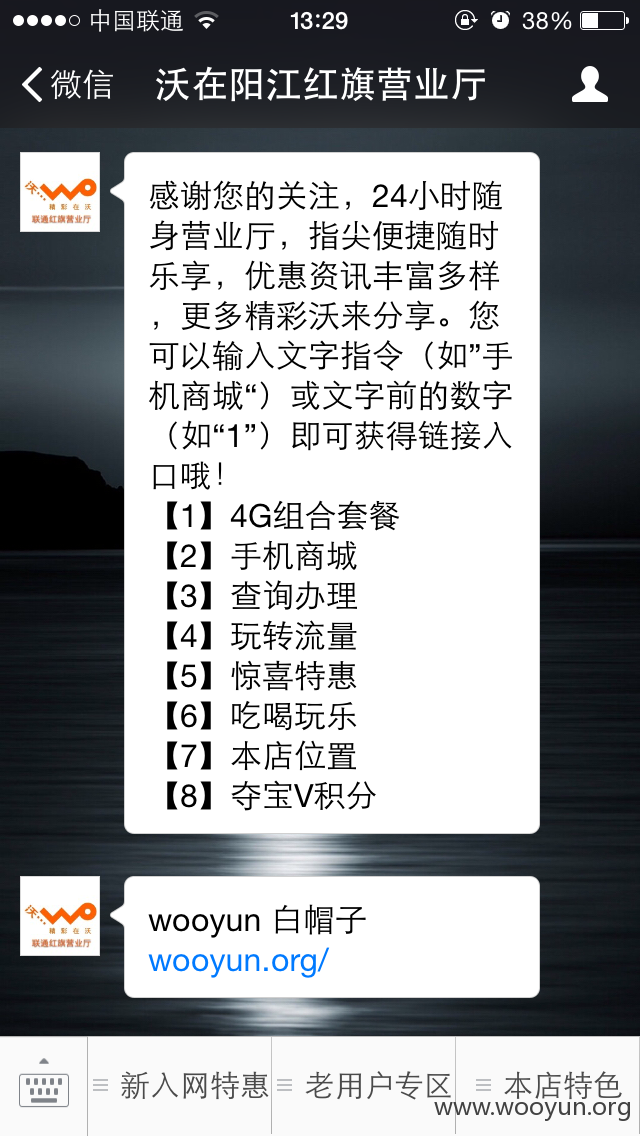Open the 老用户专区 menu

click(x=364, y=1086)
